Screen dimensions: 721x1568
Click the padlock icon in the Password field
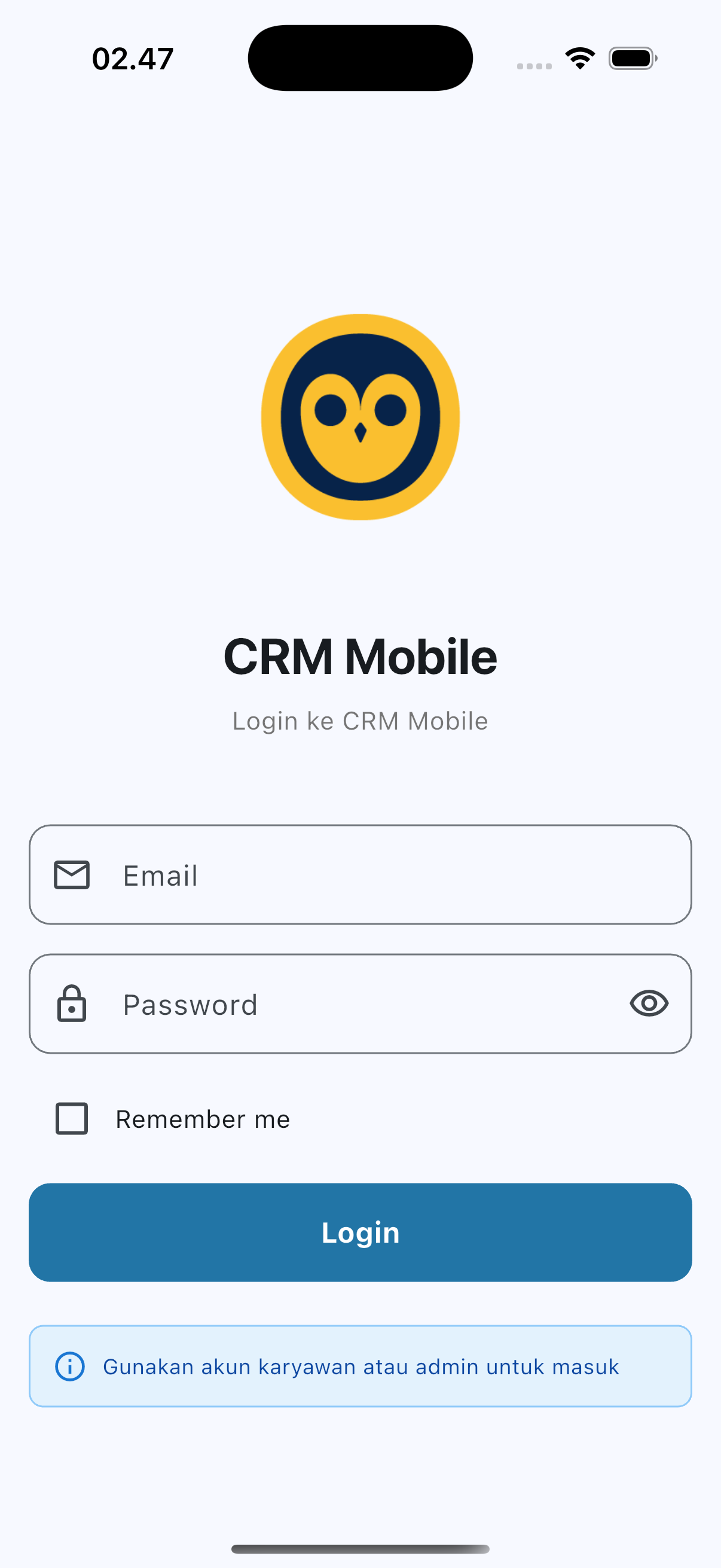coord(72,1004)
